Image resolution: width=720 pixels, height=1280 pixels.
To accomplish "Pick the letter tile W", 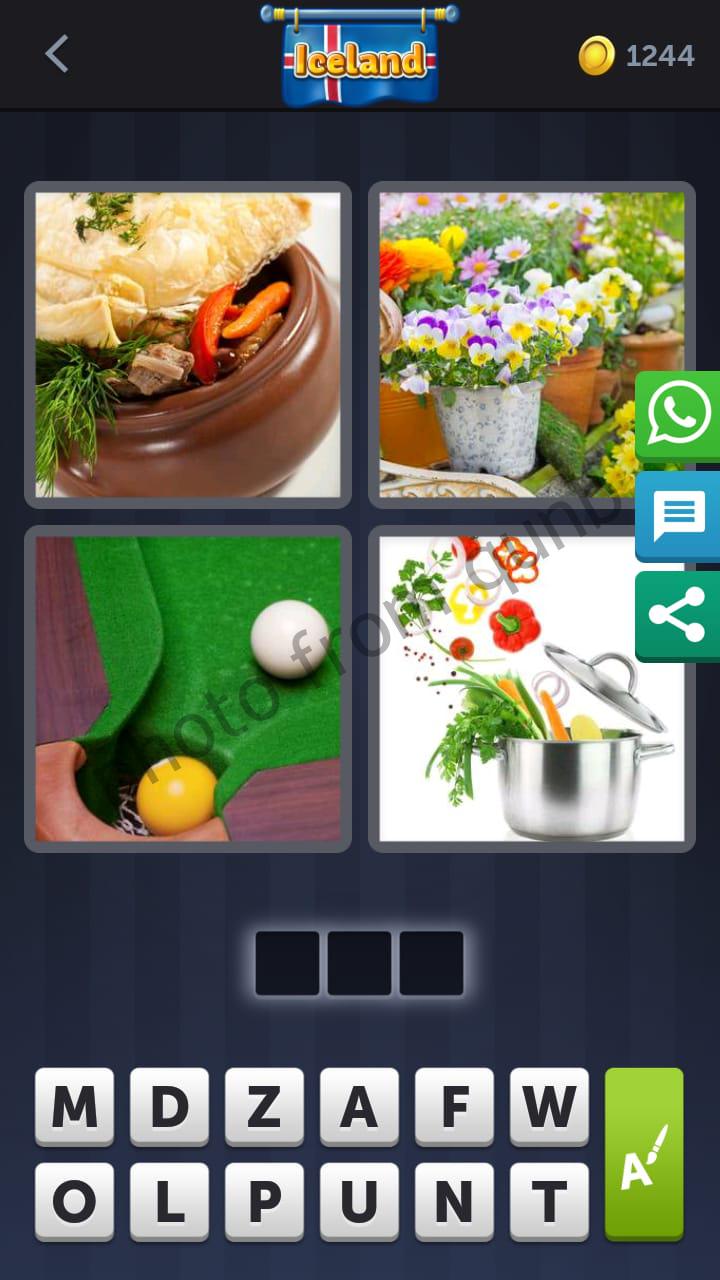I will click(x=549, y=1106).
